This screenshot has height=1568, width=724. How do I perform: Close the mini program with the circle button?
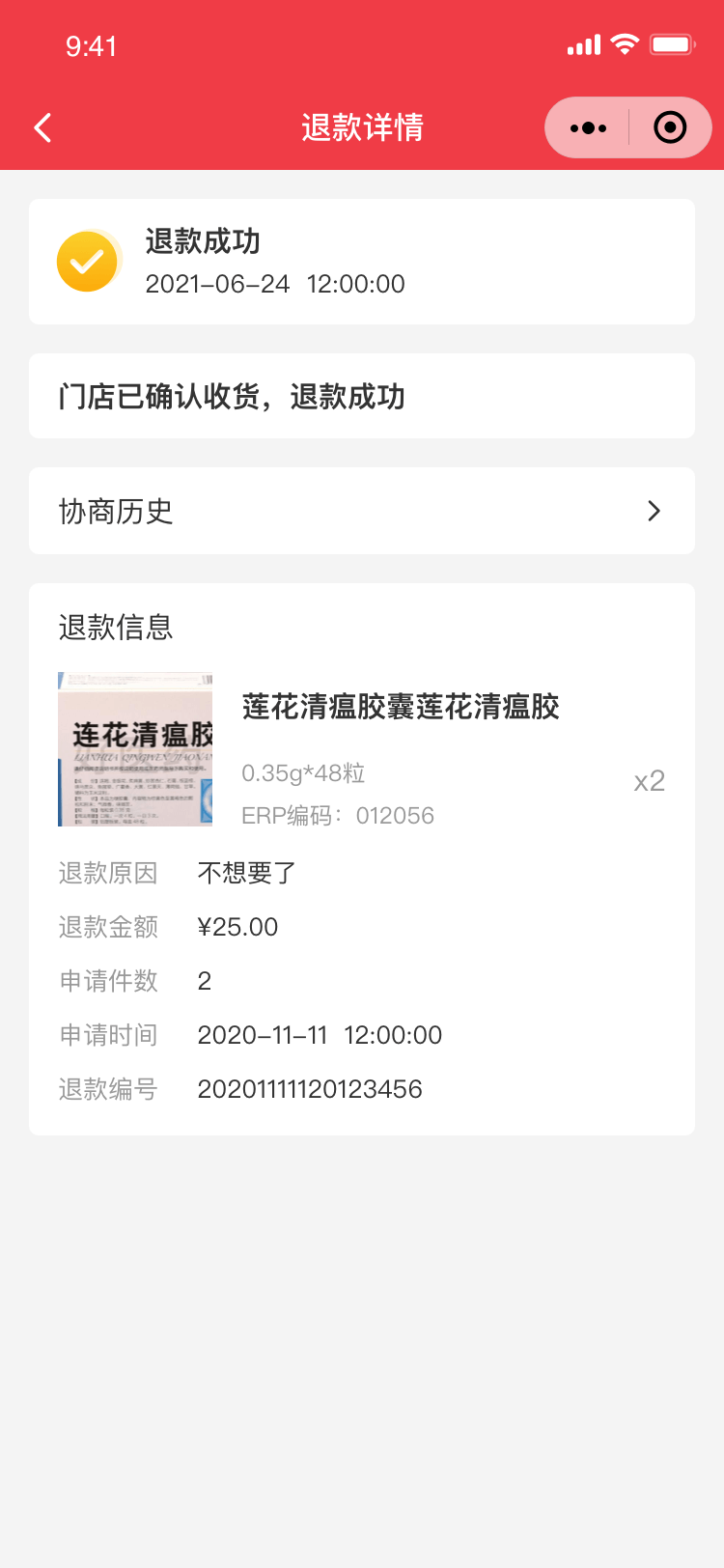pyautogui.click(x=669, y=127)
